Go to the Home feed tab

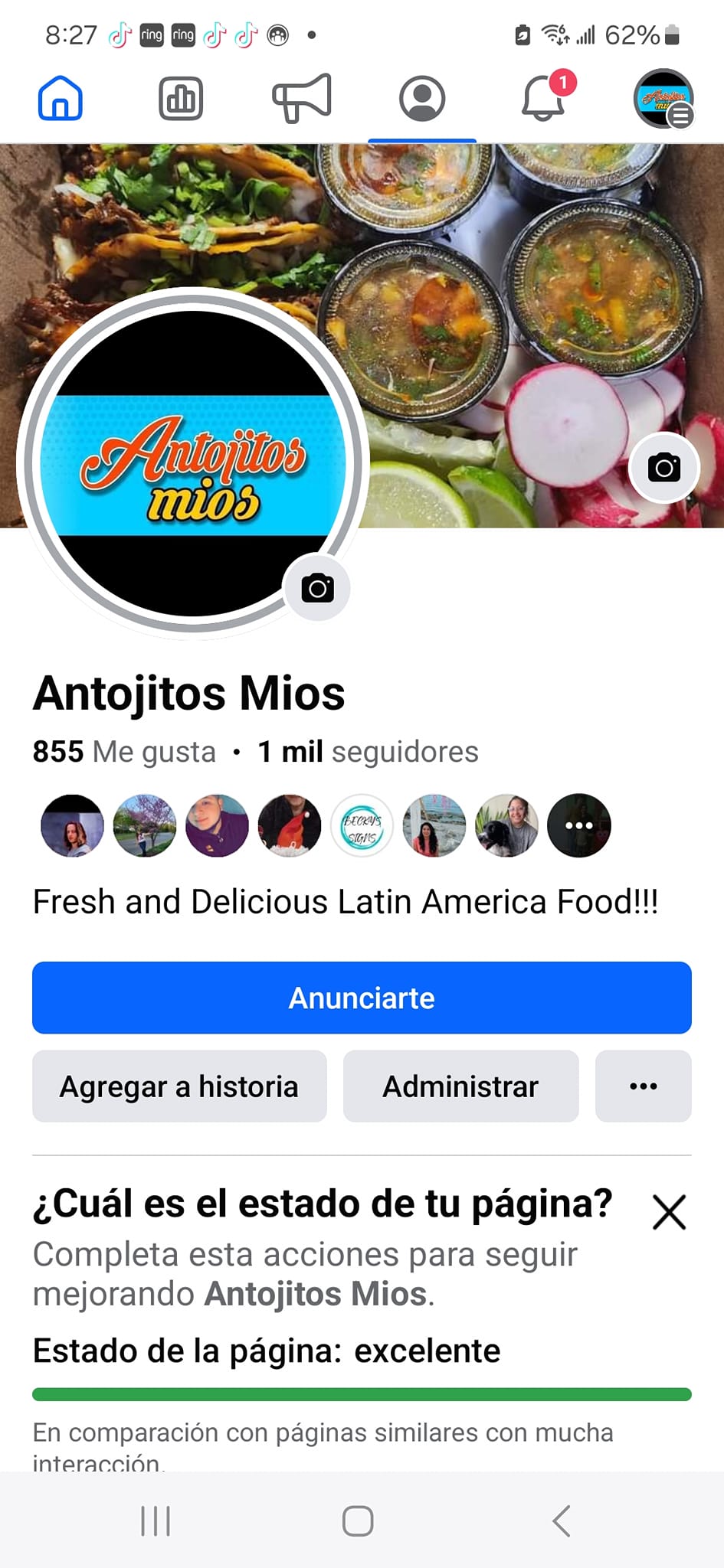point(61,99)
